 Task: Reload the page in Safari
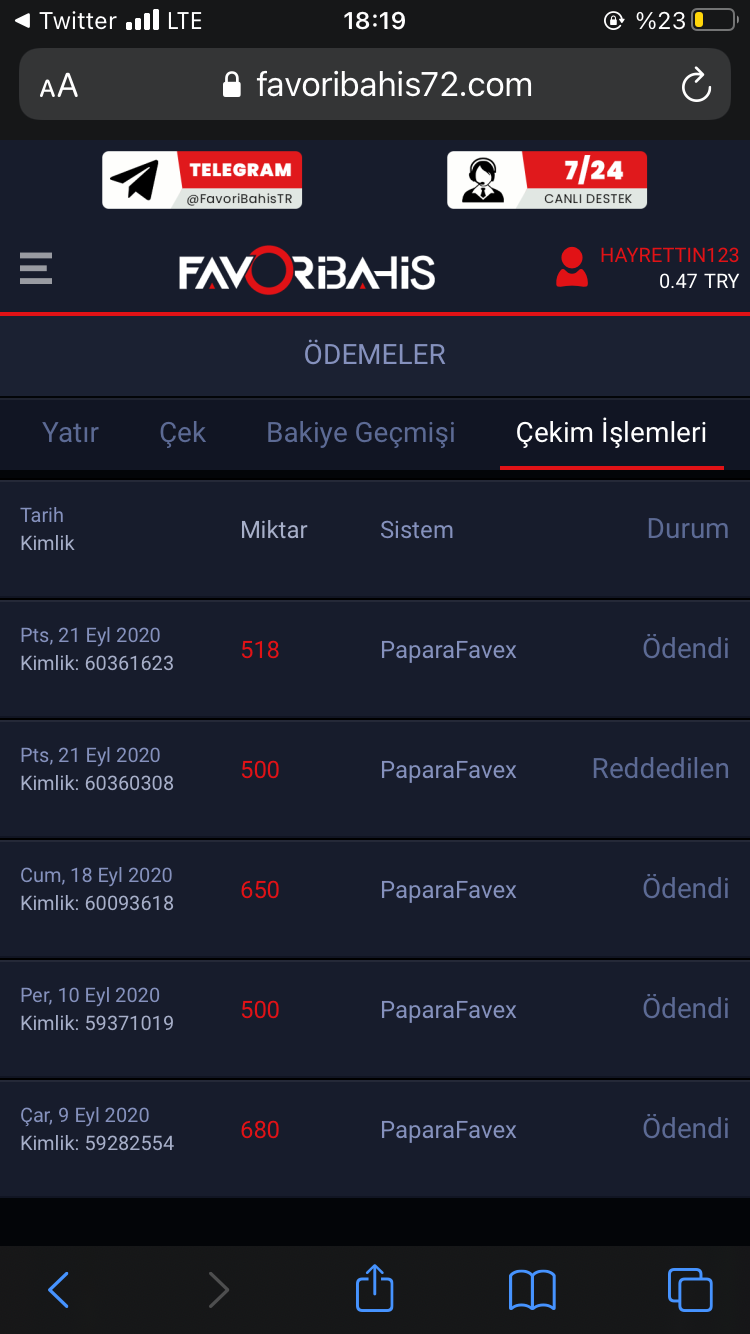point(696,85)
